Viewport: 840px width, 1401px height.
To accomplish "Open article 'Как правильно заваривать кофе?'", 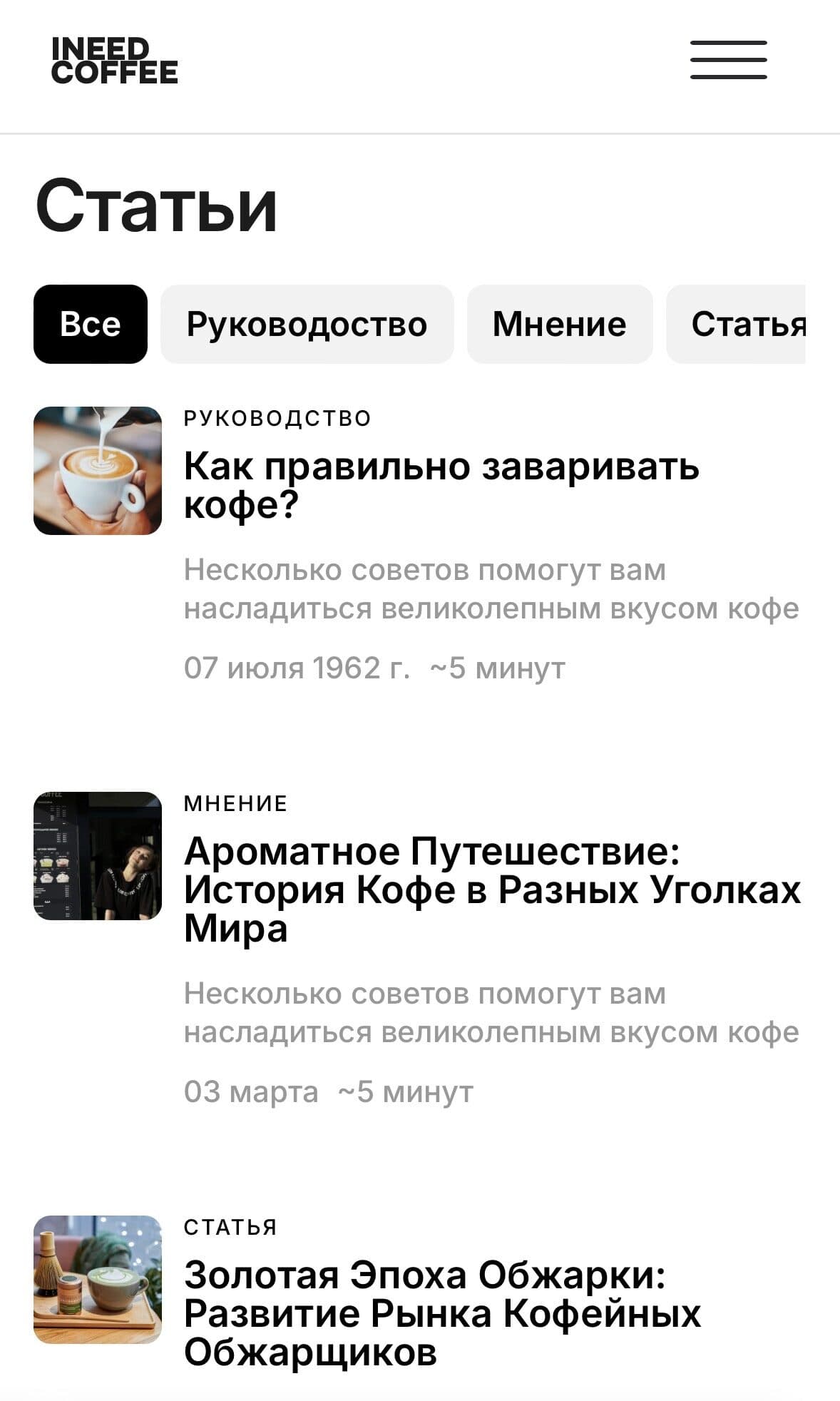I will 442,485.
